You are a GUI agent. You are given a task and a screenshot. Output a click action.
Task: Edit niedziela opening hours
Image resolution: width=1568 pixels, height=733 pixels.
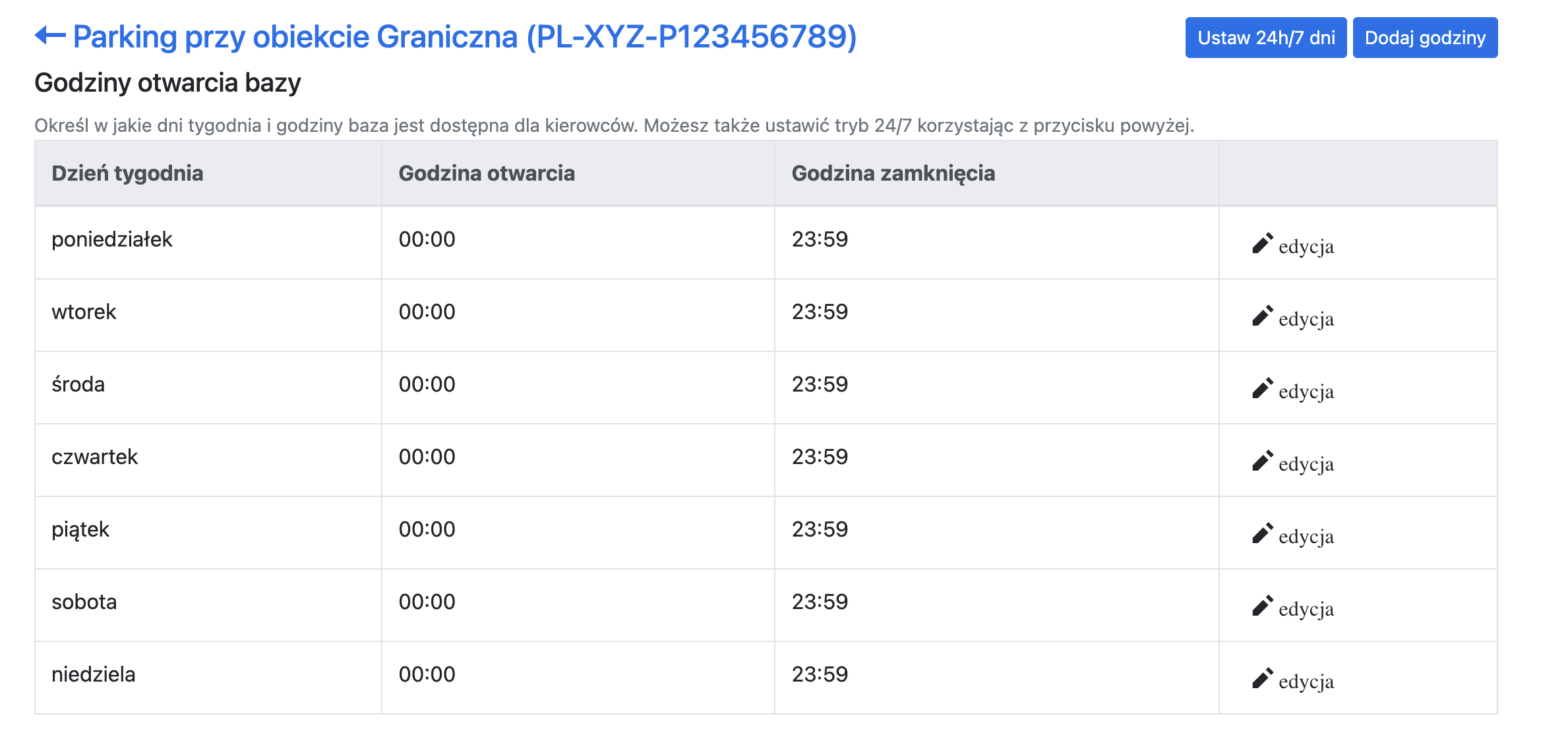pyautogui.click(x=1293, y=680)
